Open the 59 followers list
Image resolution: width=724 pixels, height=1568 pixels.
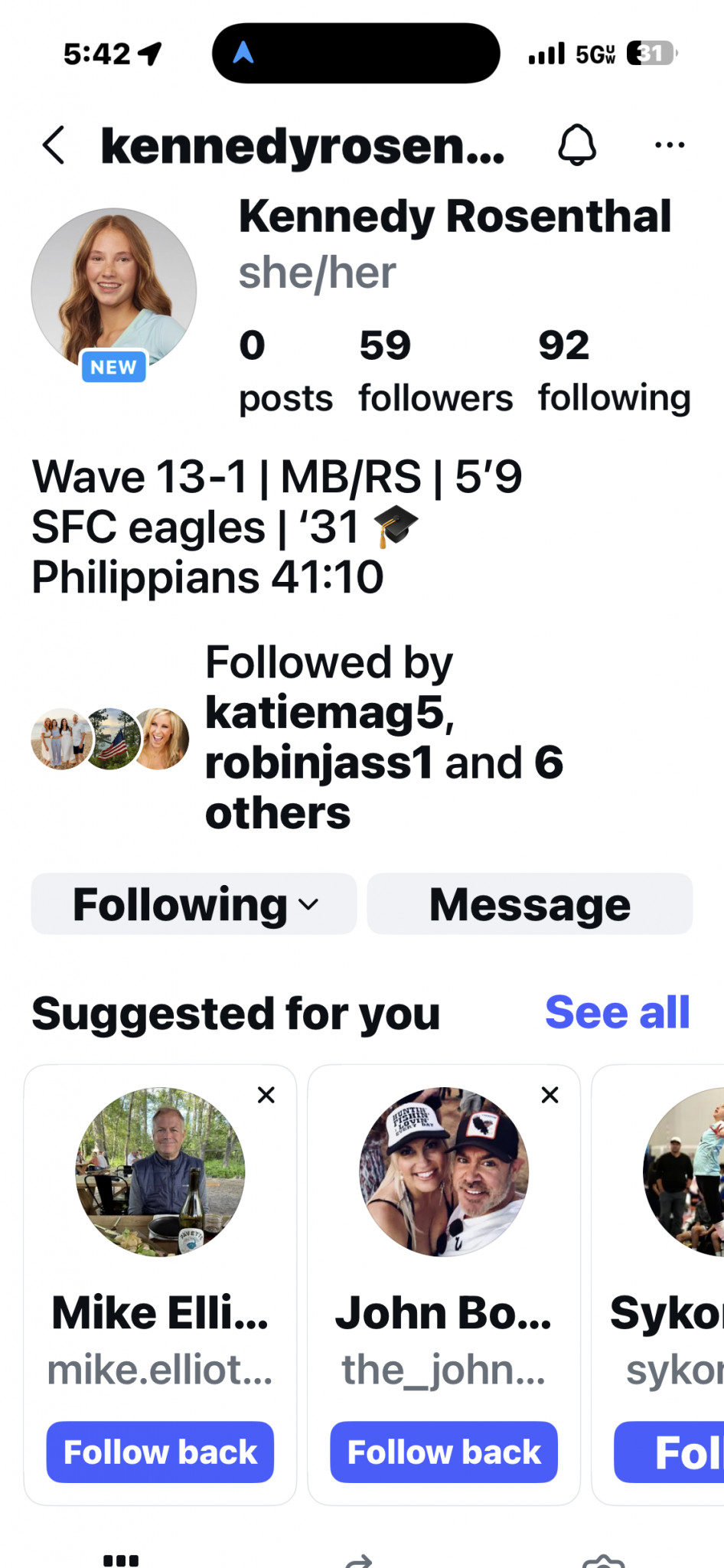click(x=435, y=371)
